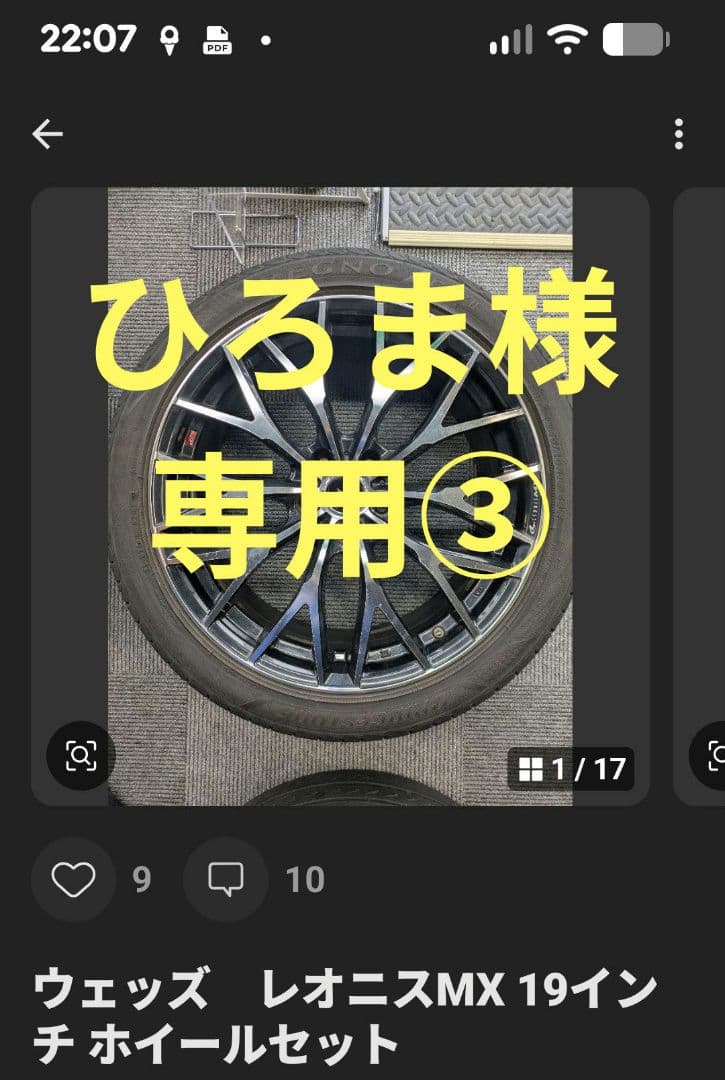Open the PDF notification in the status bar
The image size is (725, 1080).
[x=216, y=41]
